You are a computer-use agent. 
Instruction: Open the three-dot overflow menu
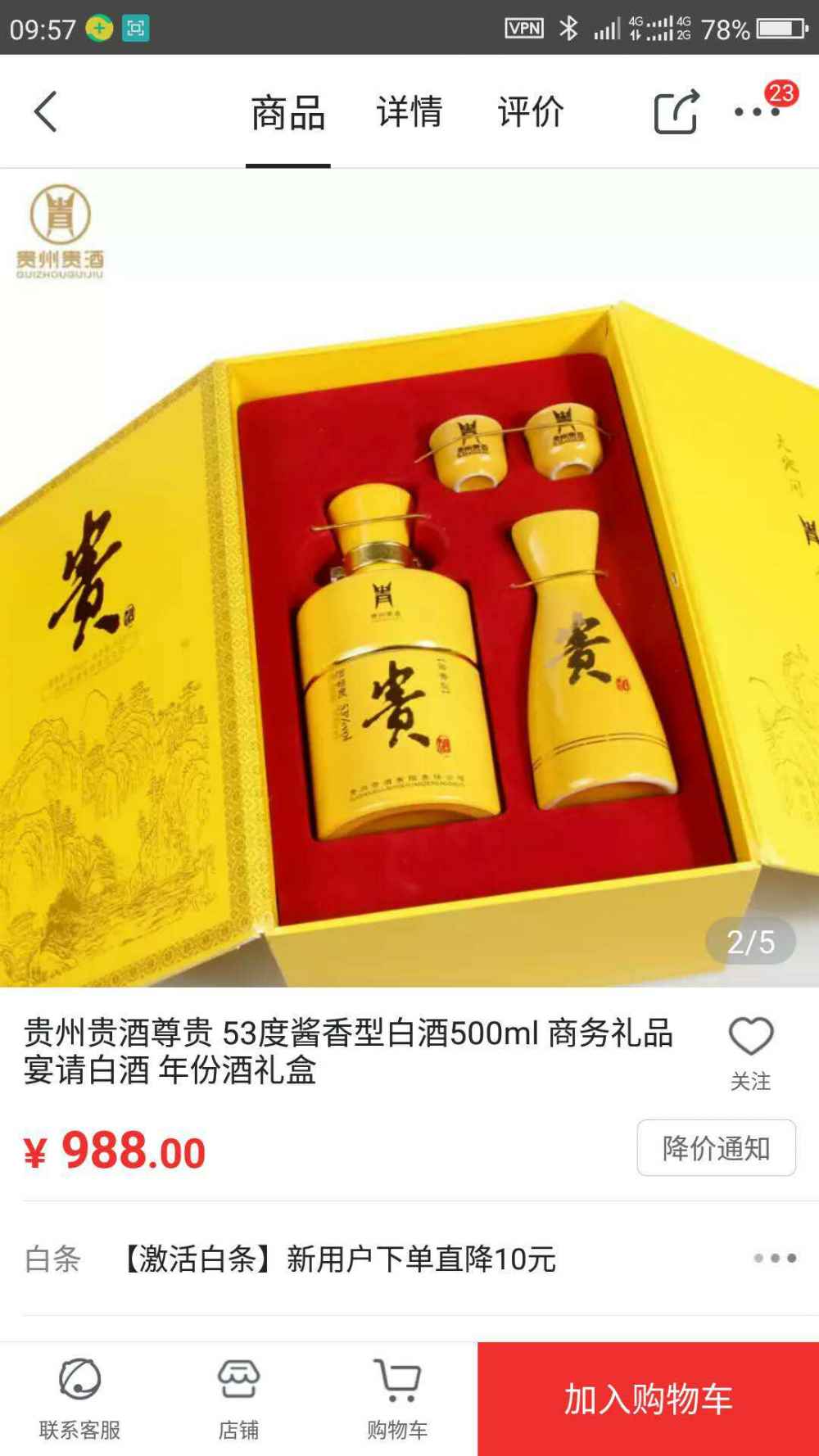(756, 112)
